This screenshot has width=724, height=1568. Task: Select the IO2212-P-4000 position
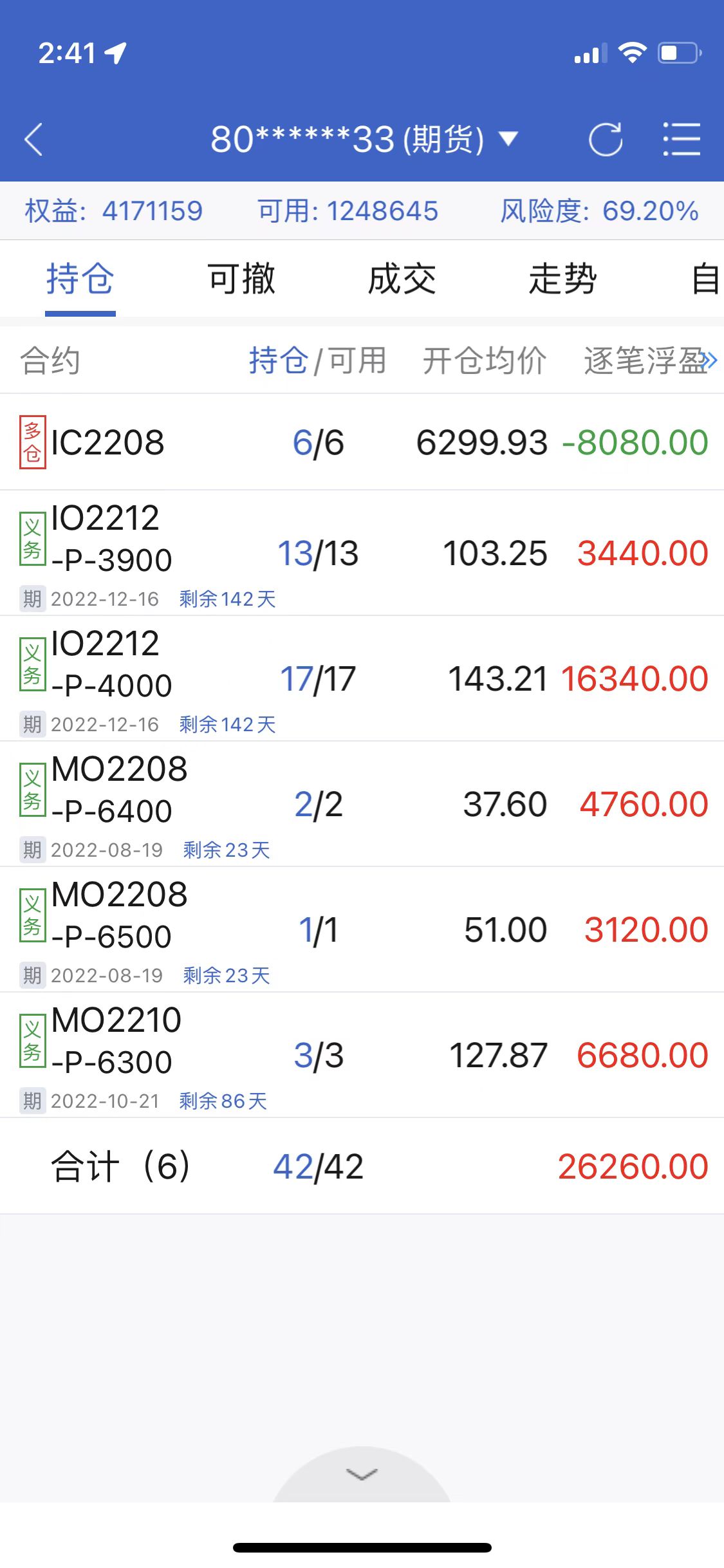click(362, 679)
